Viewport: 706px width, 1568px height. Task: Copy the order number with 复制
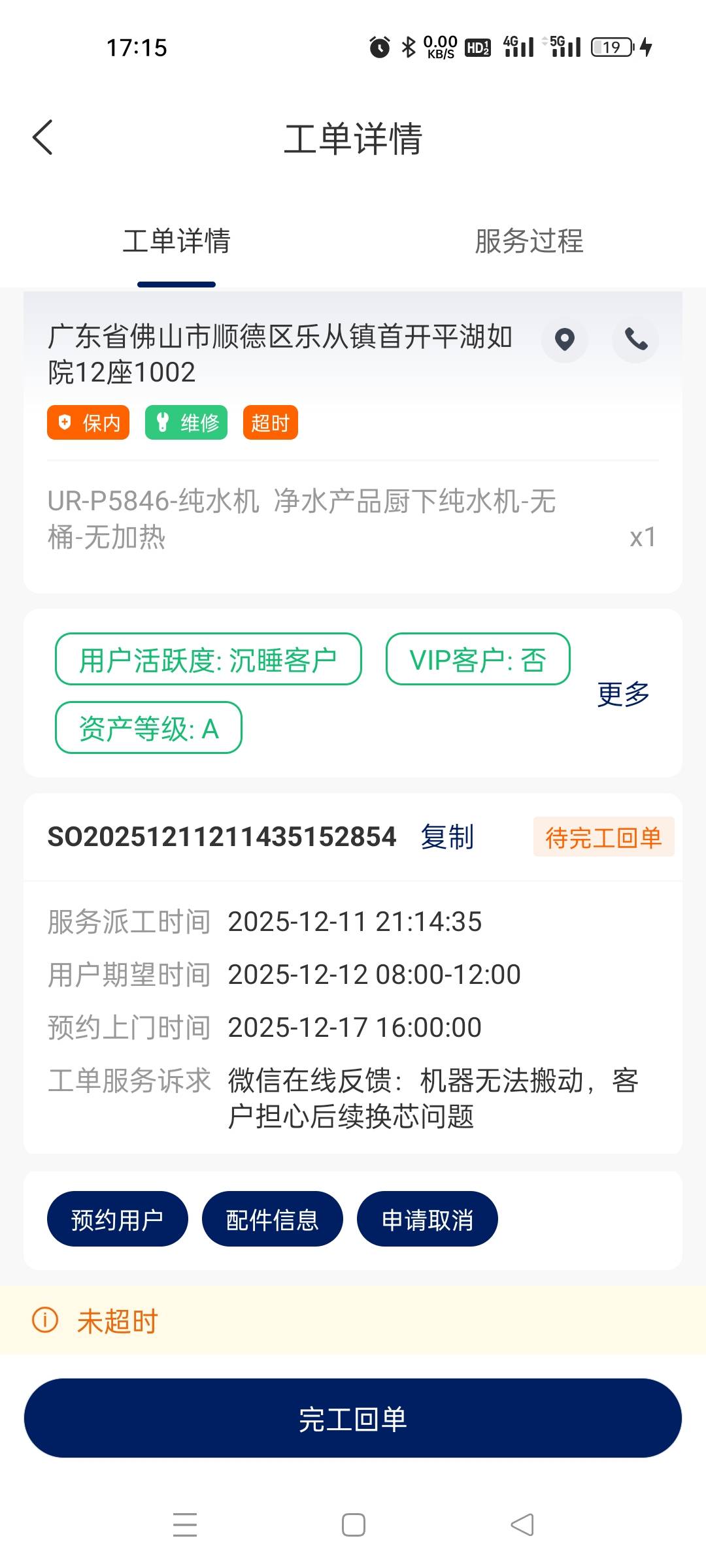click(447, 837)
